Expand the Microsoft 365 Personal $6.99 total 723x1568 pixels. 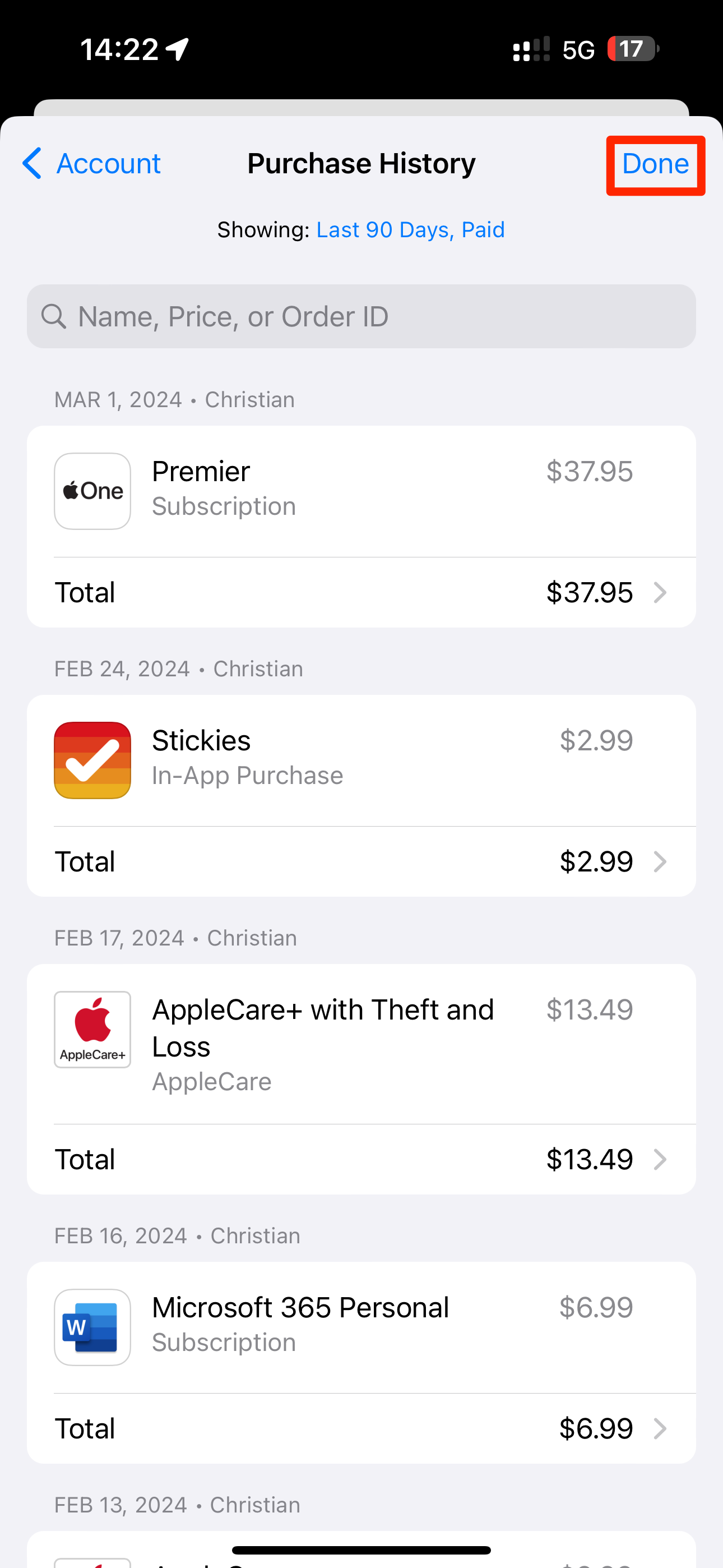[361, 1428]
